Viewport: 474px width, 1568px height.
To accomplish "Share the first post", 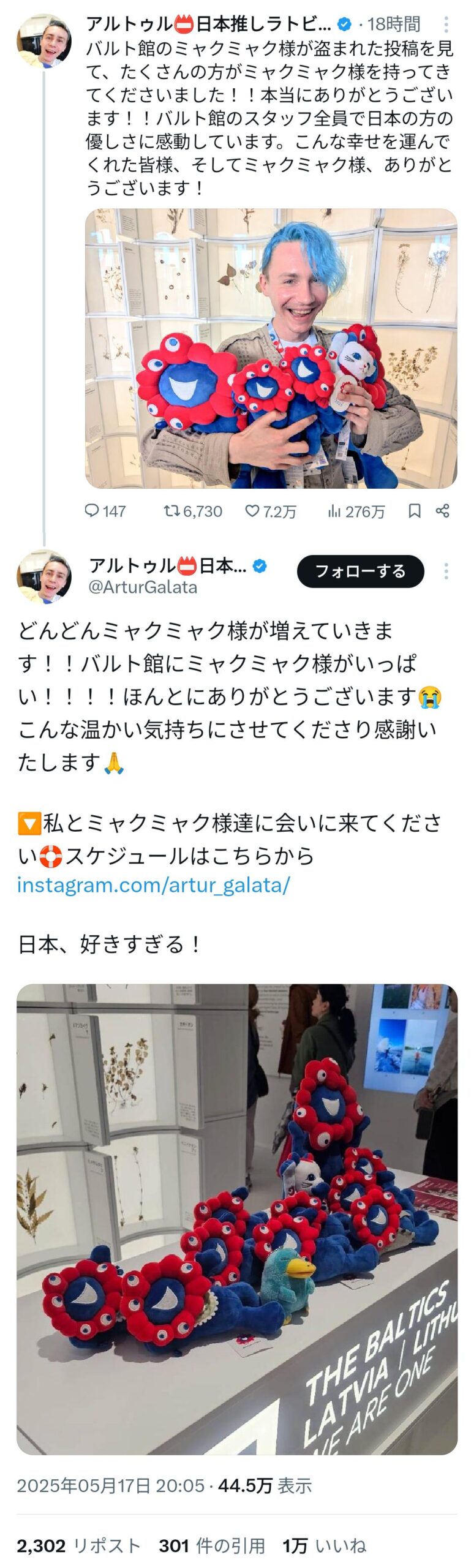I will click(x=443, y=511).
